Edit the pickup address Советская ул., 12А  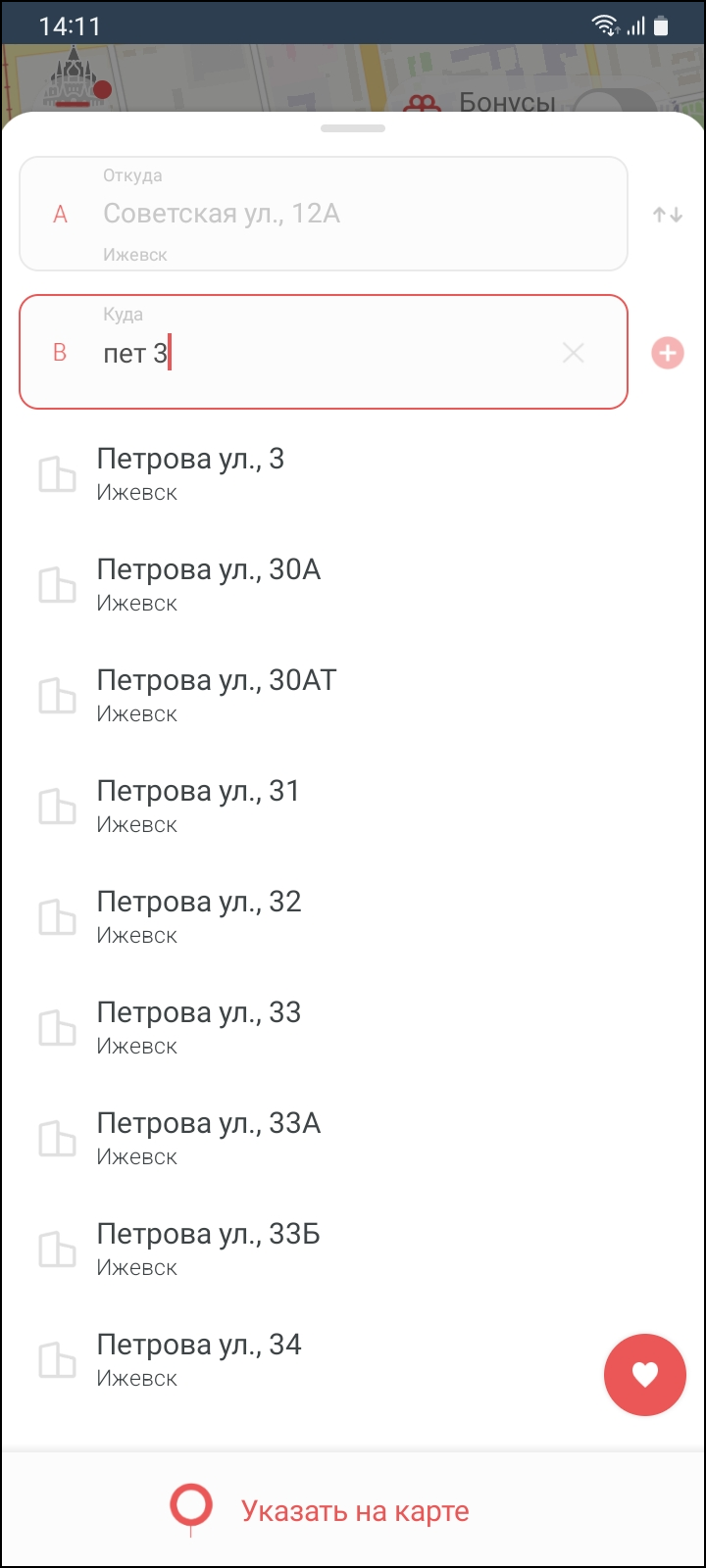[323, 214]
